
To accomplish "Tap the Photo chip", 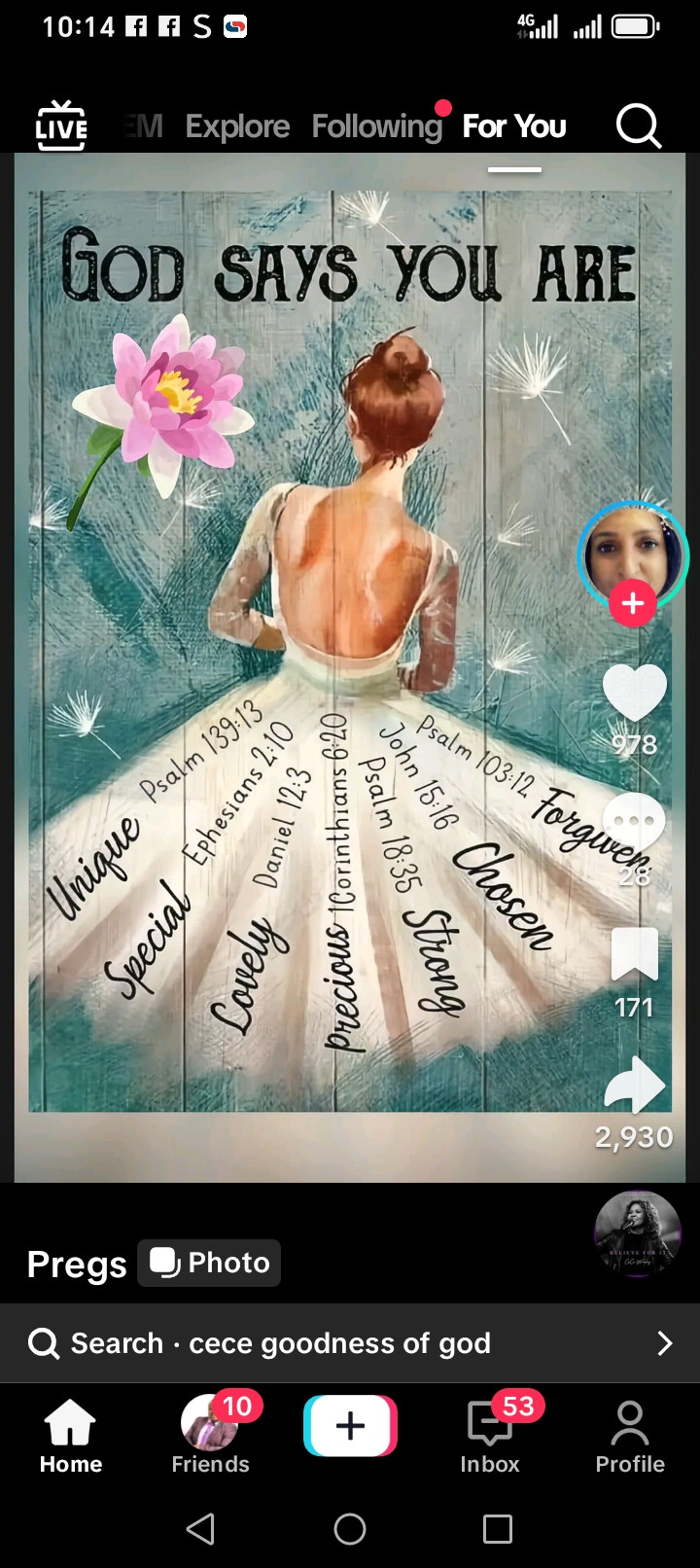I will (x=209, y=1263).
